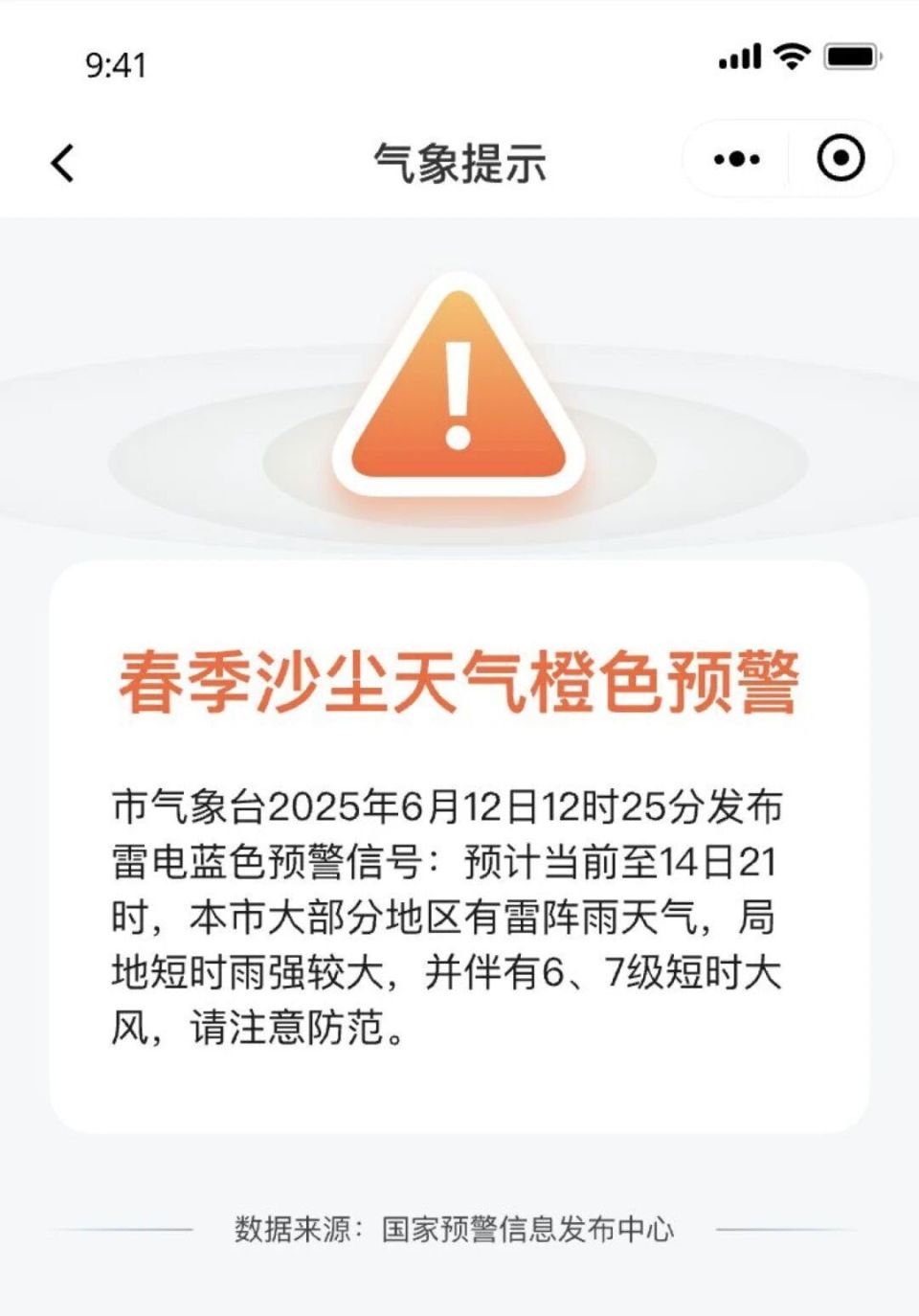The image size is (919, 1316).
Task: Select the 气象提示 title in the navigation bar
Action: [459, 163]
